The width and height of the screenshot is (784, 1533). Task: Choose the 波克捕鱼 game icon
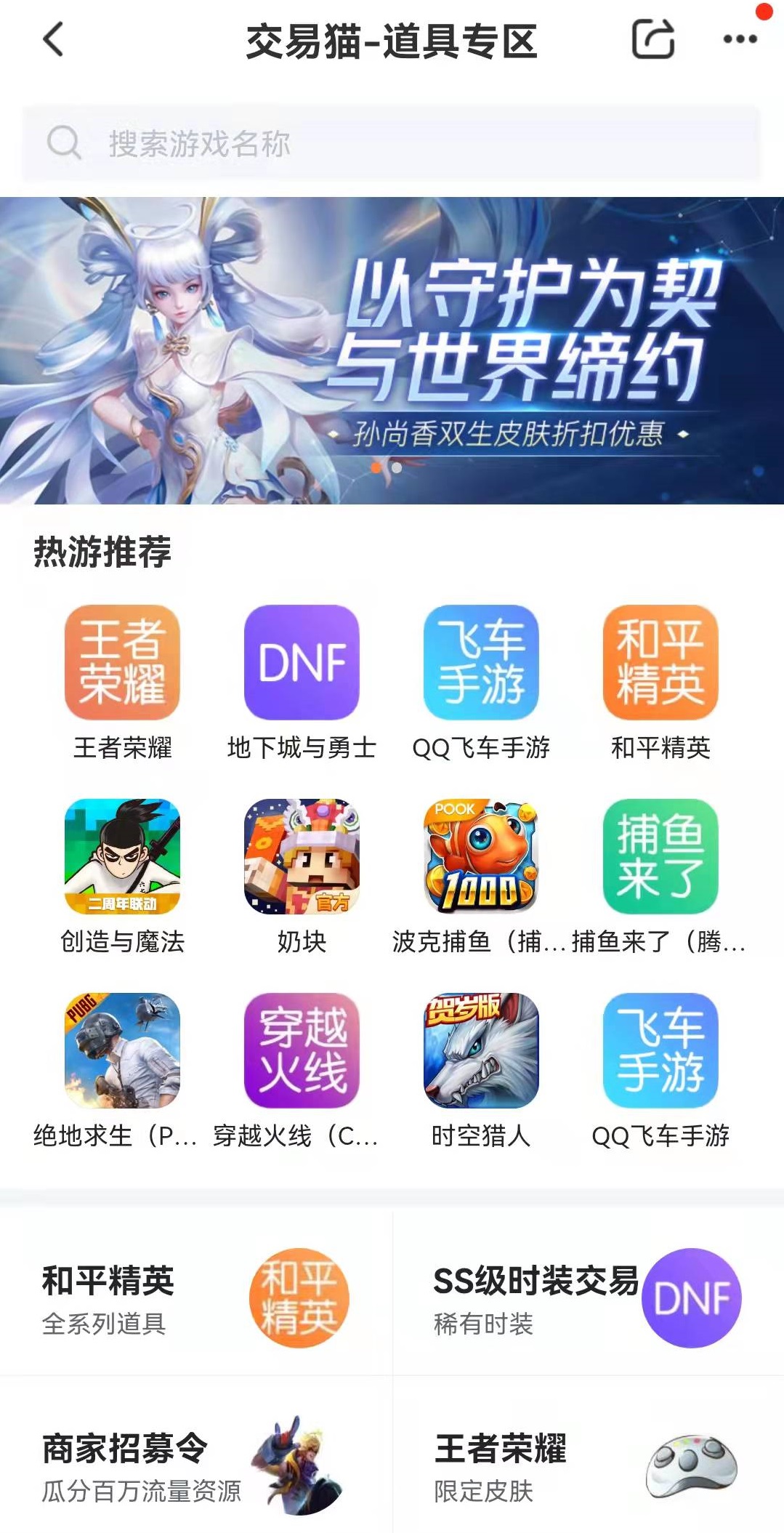481,856
